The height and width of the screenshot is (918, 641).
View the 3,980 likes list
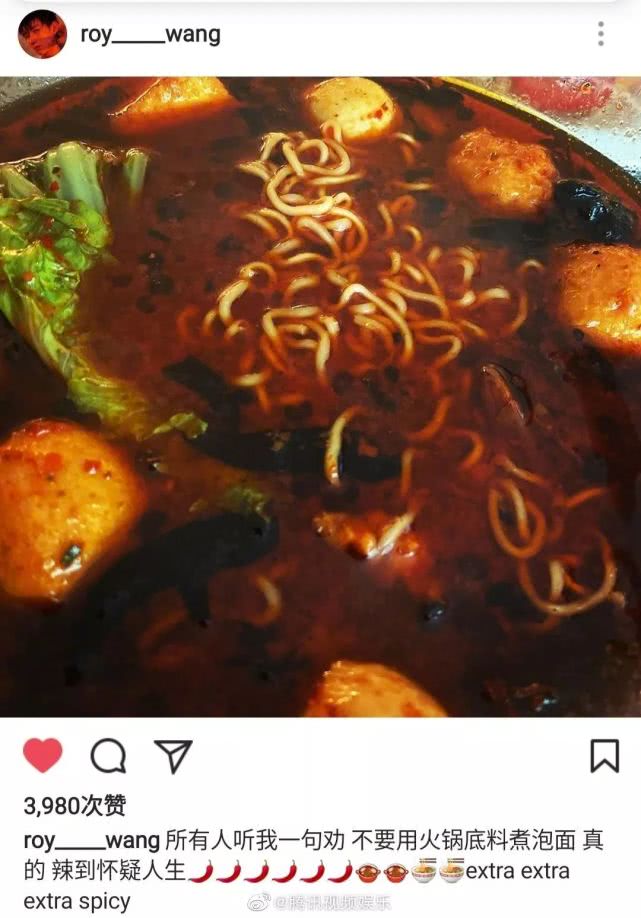pos(75,805)
